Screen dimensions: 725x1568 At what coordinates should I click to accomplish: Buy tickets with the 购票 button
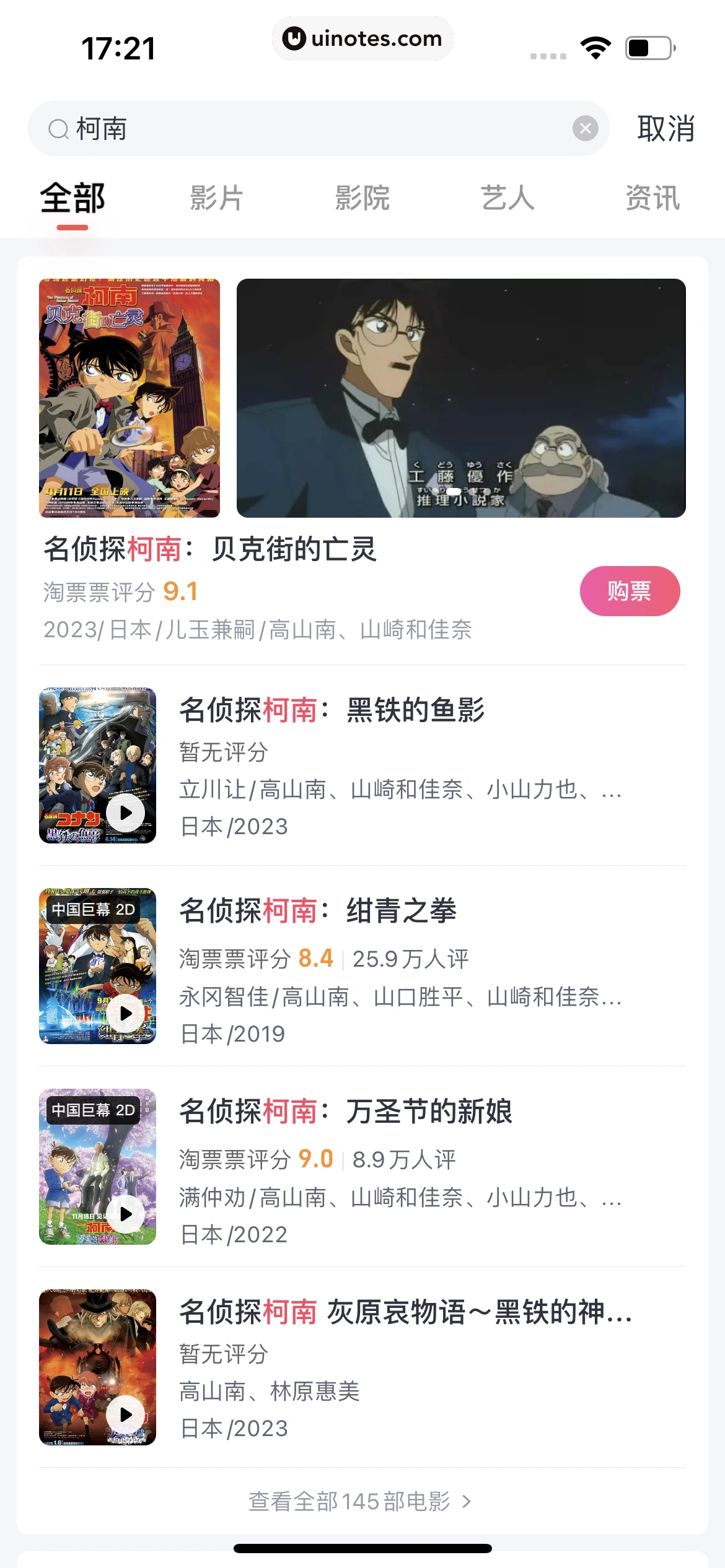630,591
